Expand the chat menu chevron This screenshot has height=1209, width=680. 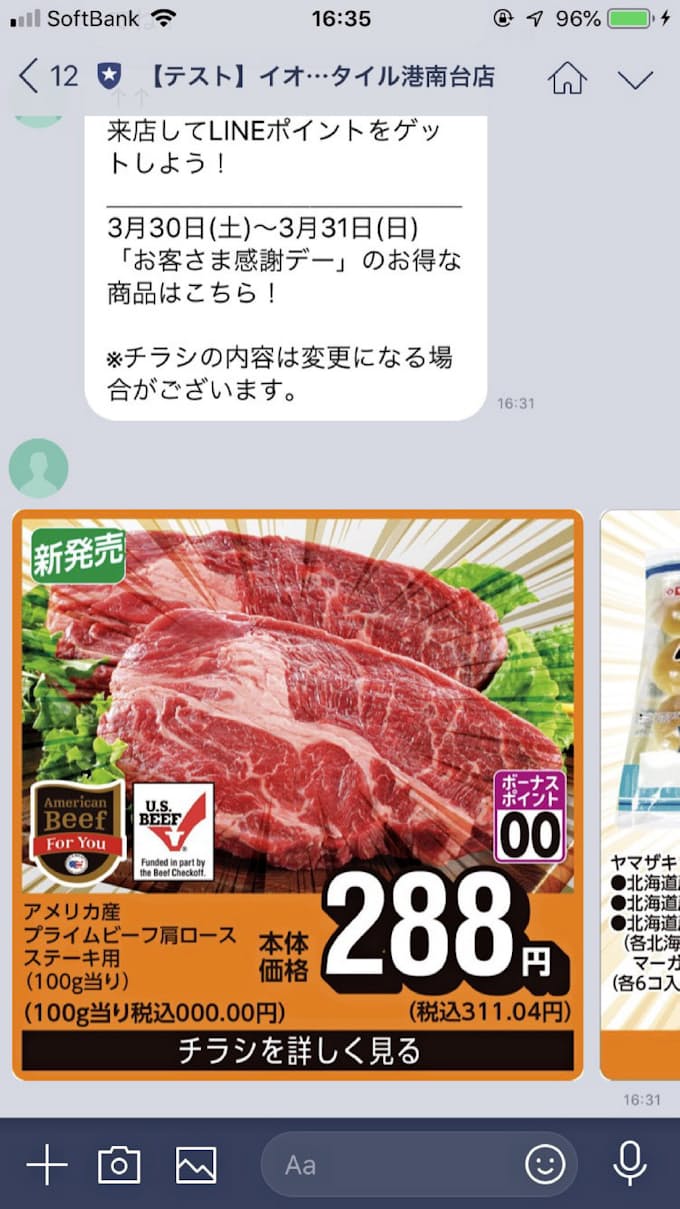point(635,78)
